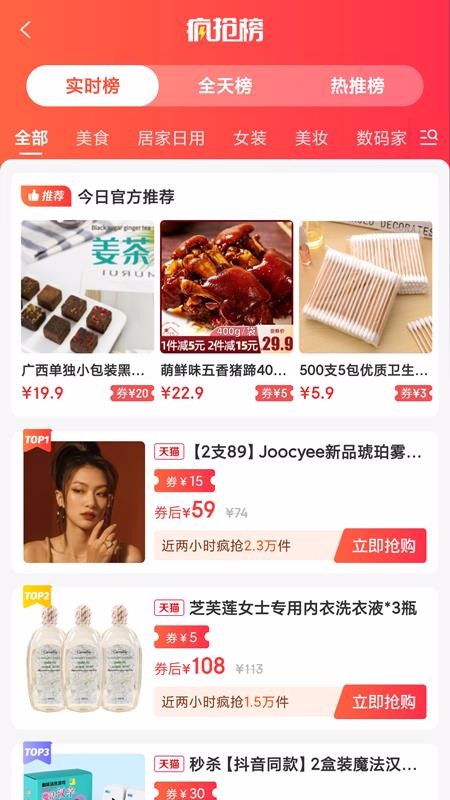Select the 全部 category tab
The width and height of the screenshot is (450, 800).
point(32,138)
